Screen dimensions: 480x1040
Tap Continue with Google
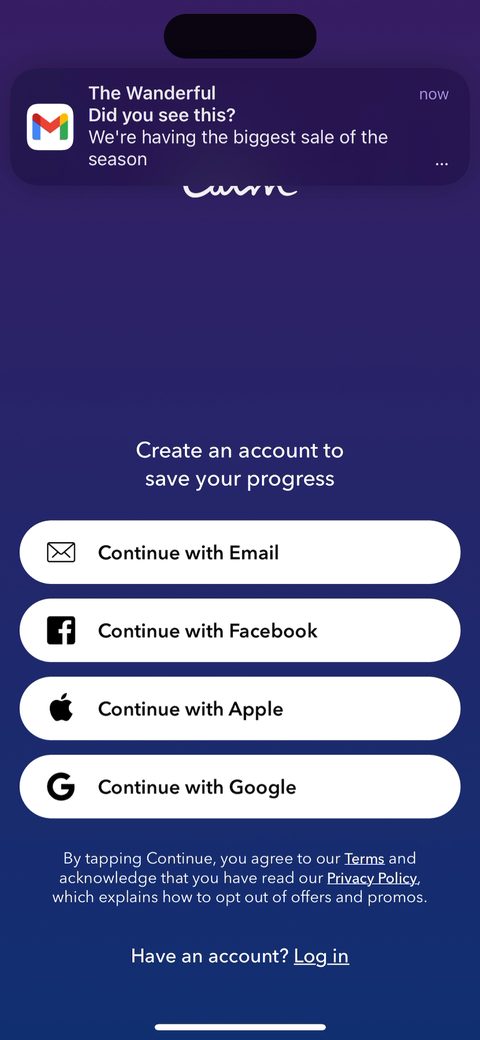coord(240,787)
